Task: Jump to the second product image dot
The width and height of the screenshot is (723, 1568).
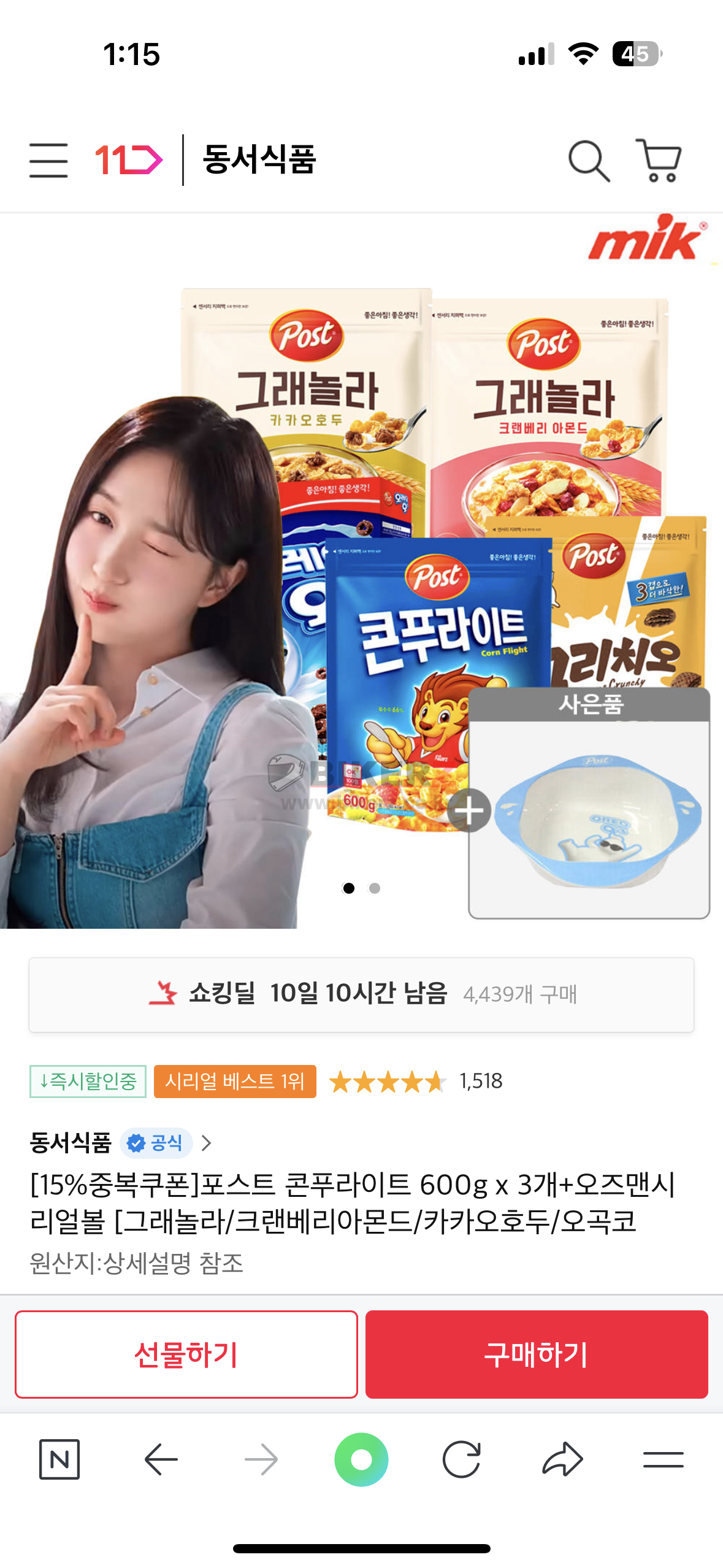Action: 375,888
